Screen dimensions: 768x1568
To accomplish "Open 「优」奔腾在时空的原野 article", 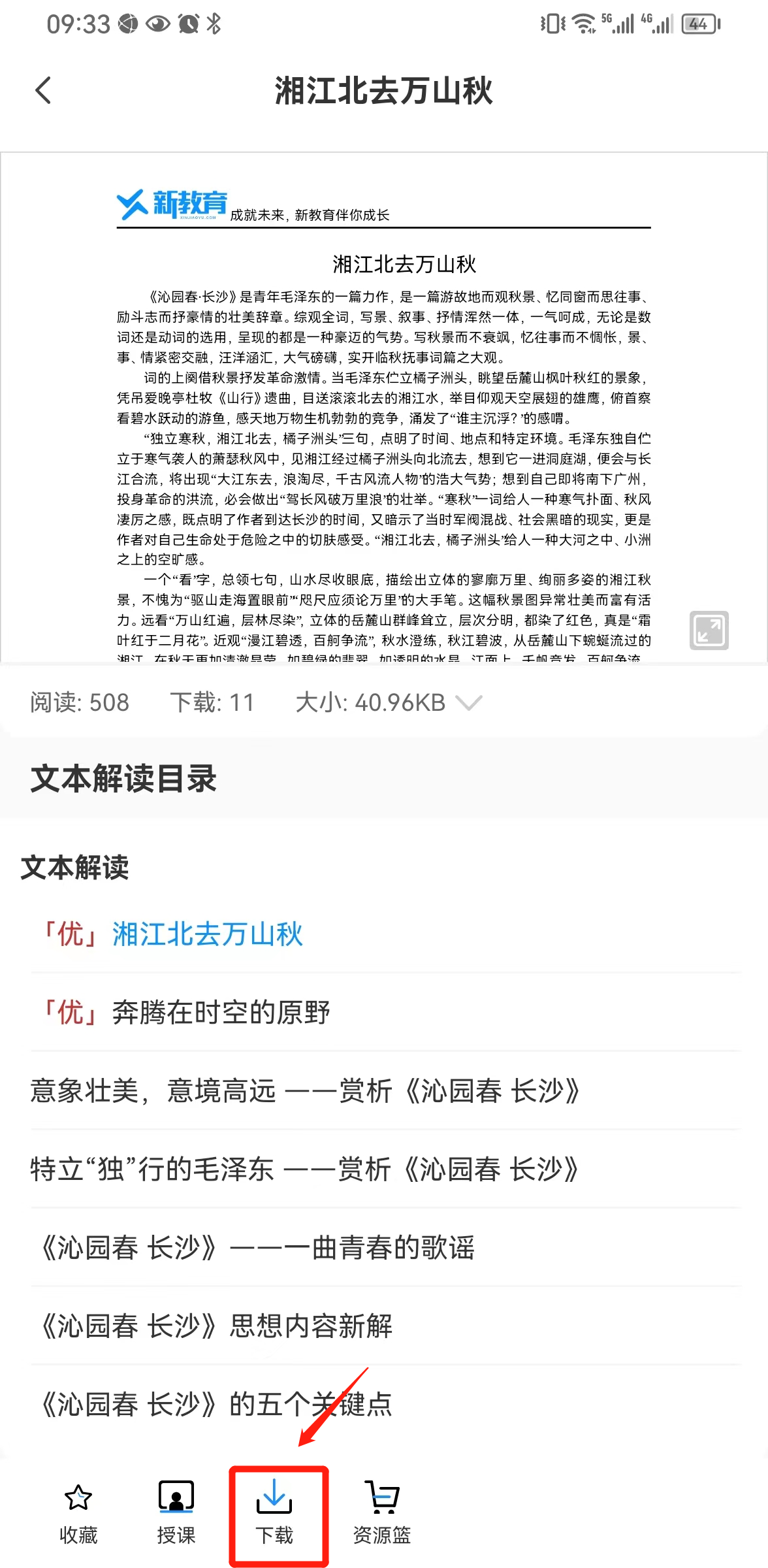I will (186, 1013).
